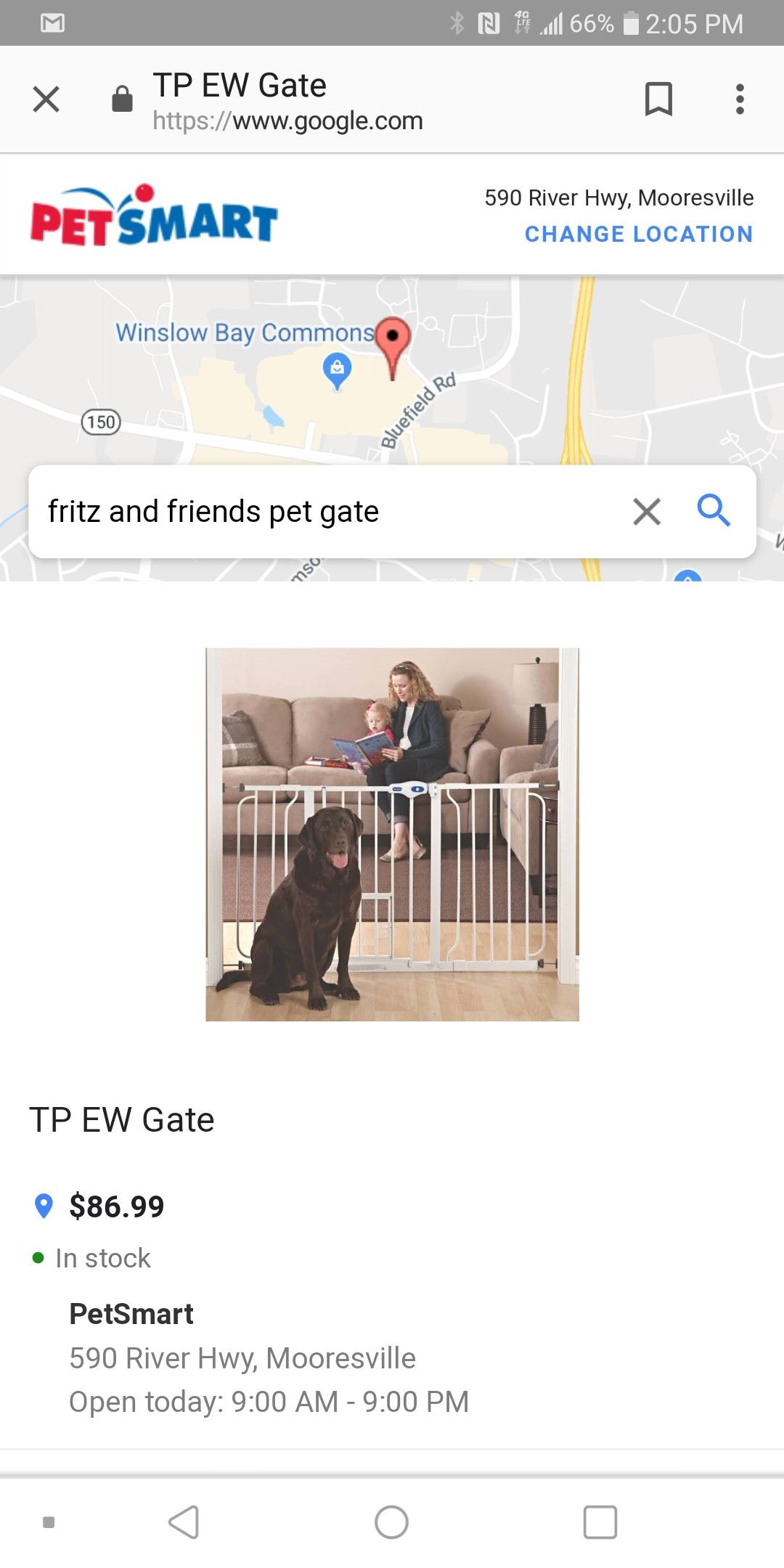This screenshot has height=1568, width=784.
Task: Clear the search text
Action: tap(647, 512)
